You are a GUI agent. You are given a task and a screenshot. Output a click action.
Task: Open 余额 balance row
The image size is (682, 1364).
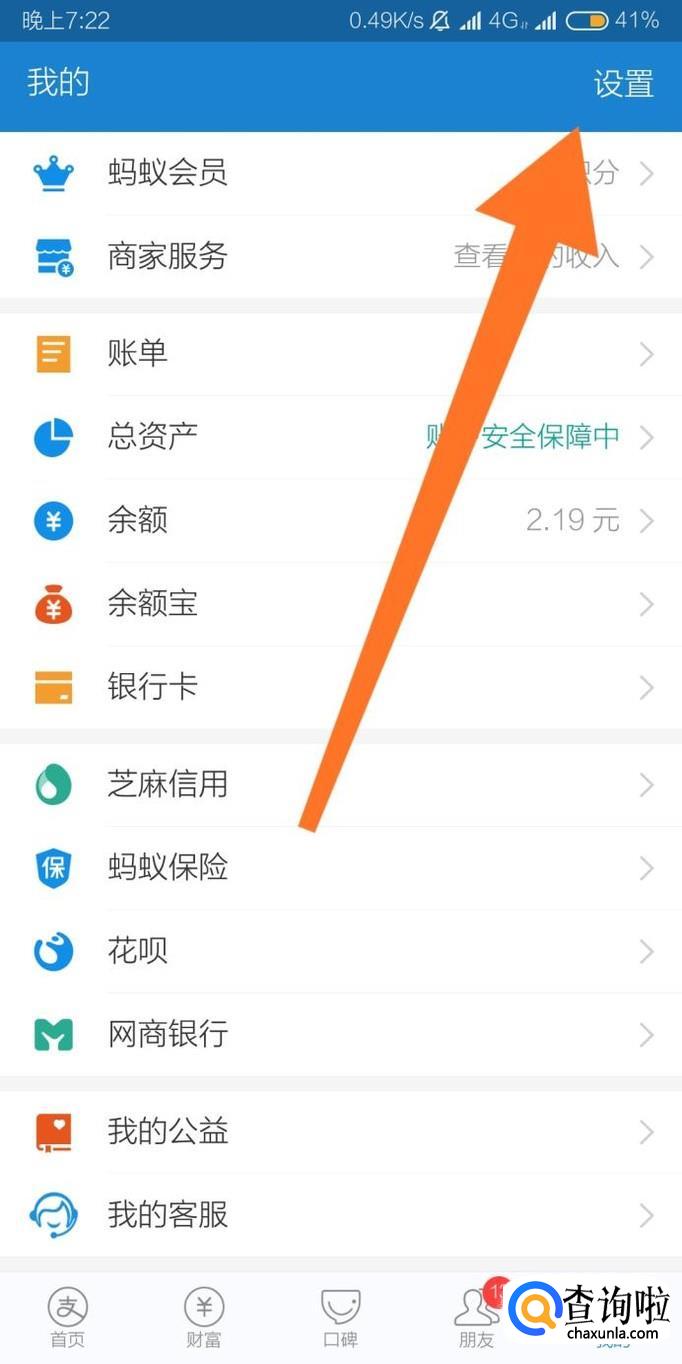click(341, 520)
